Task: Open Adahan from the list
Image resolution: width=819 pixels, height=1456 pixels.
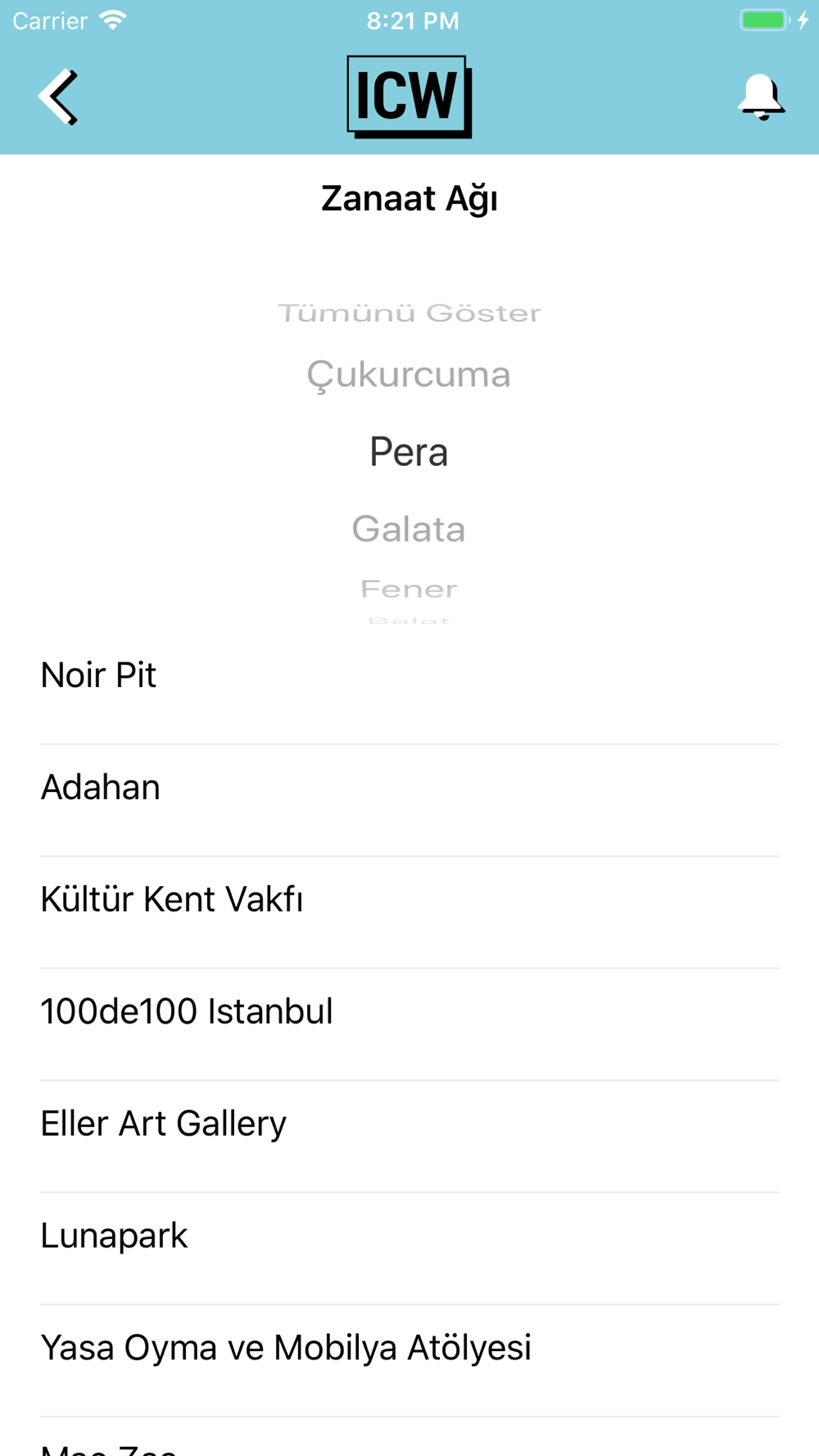Action: (x=409, y=787)
